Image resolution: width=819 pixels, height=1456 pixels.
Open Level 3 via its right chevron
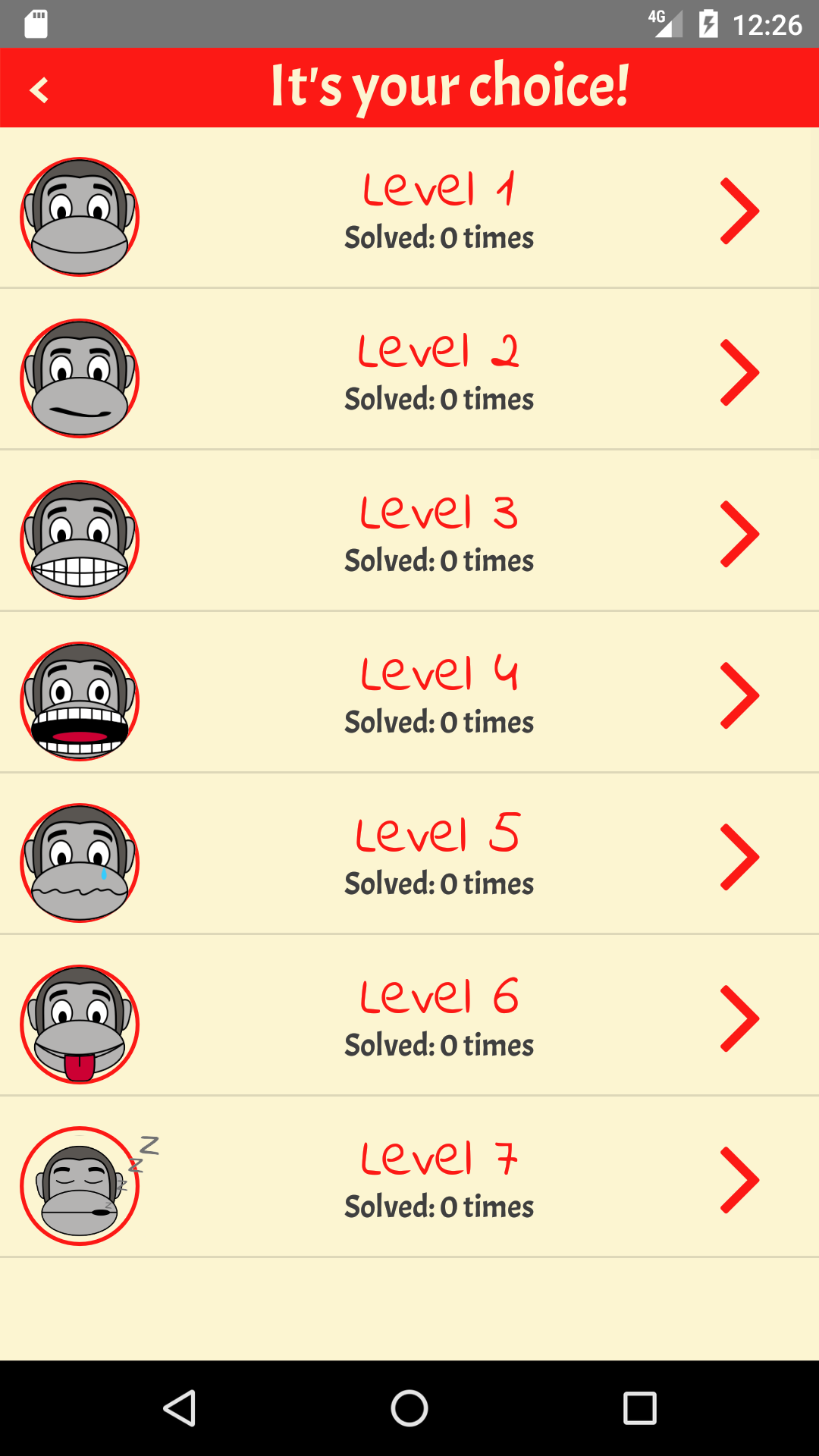tap(739, 533)
